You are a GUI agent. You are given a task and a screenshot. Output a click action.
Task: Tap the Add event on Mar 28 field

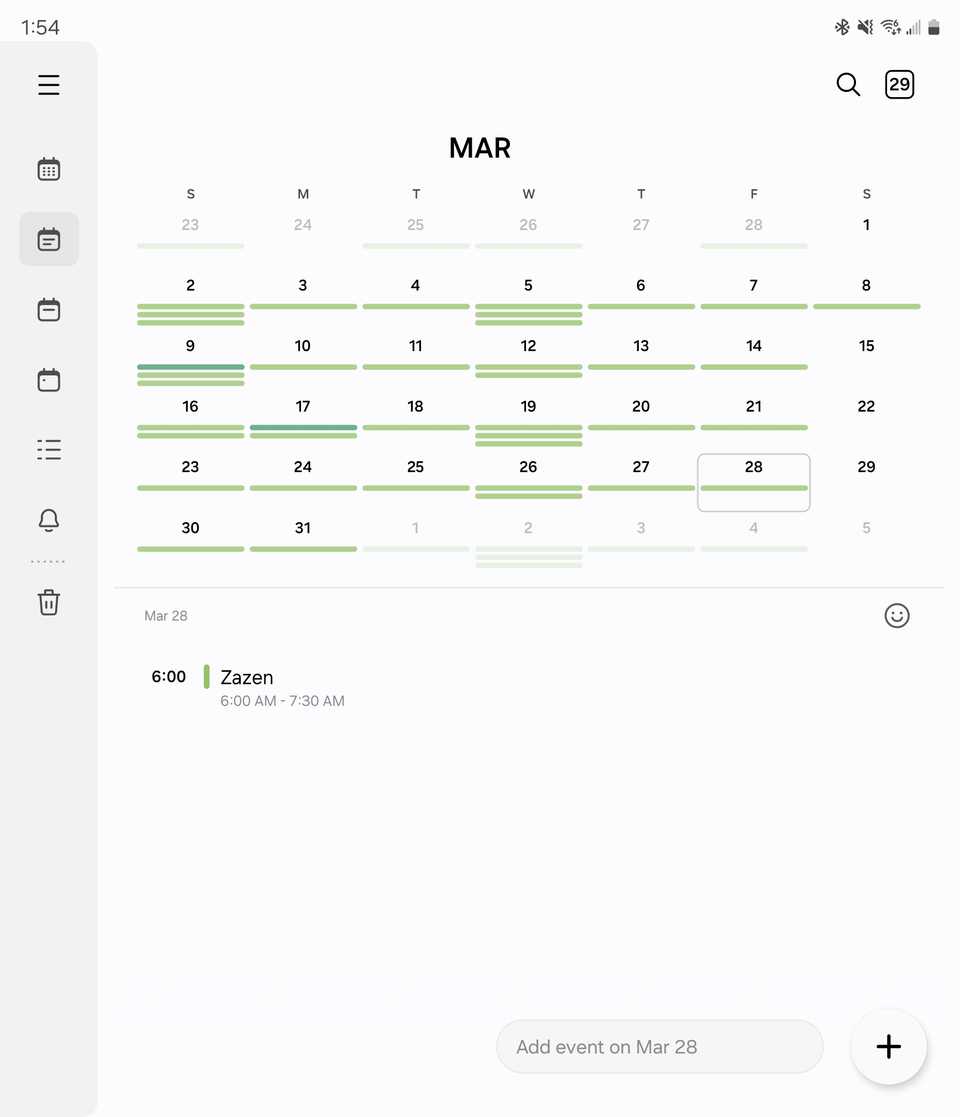[659, 1046]
